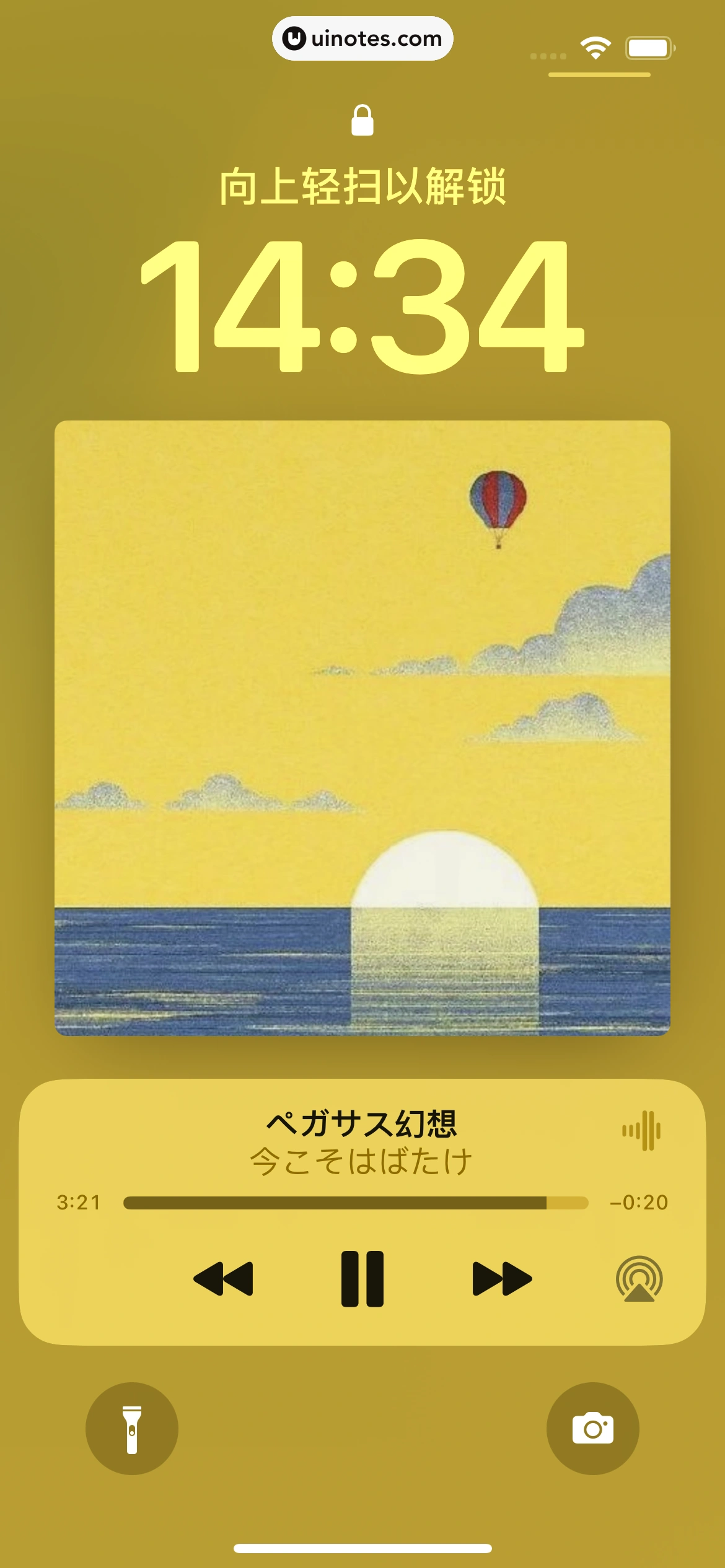Tap the lock status icon
Image resolution: width=725 pixels, height=1568 pixels.
coord(362,121)
